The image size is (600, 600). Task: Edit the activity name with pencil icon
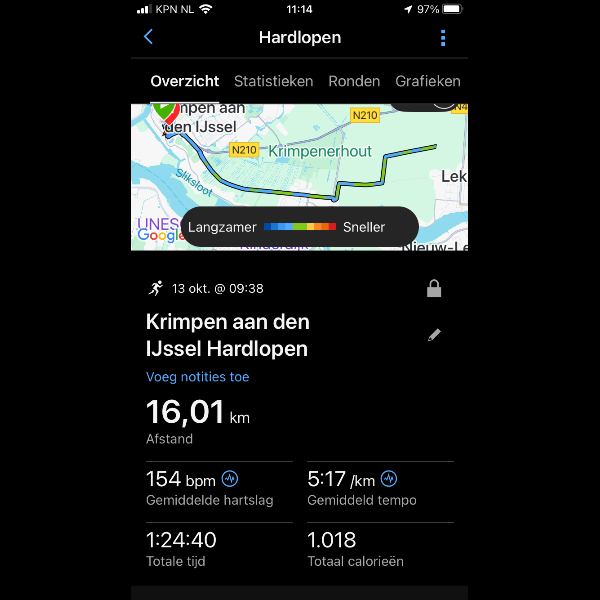434,335
